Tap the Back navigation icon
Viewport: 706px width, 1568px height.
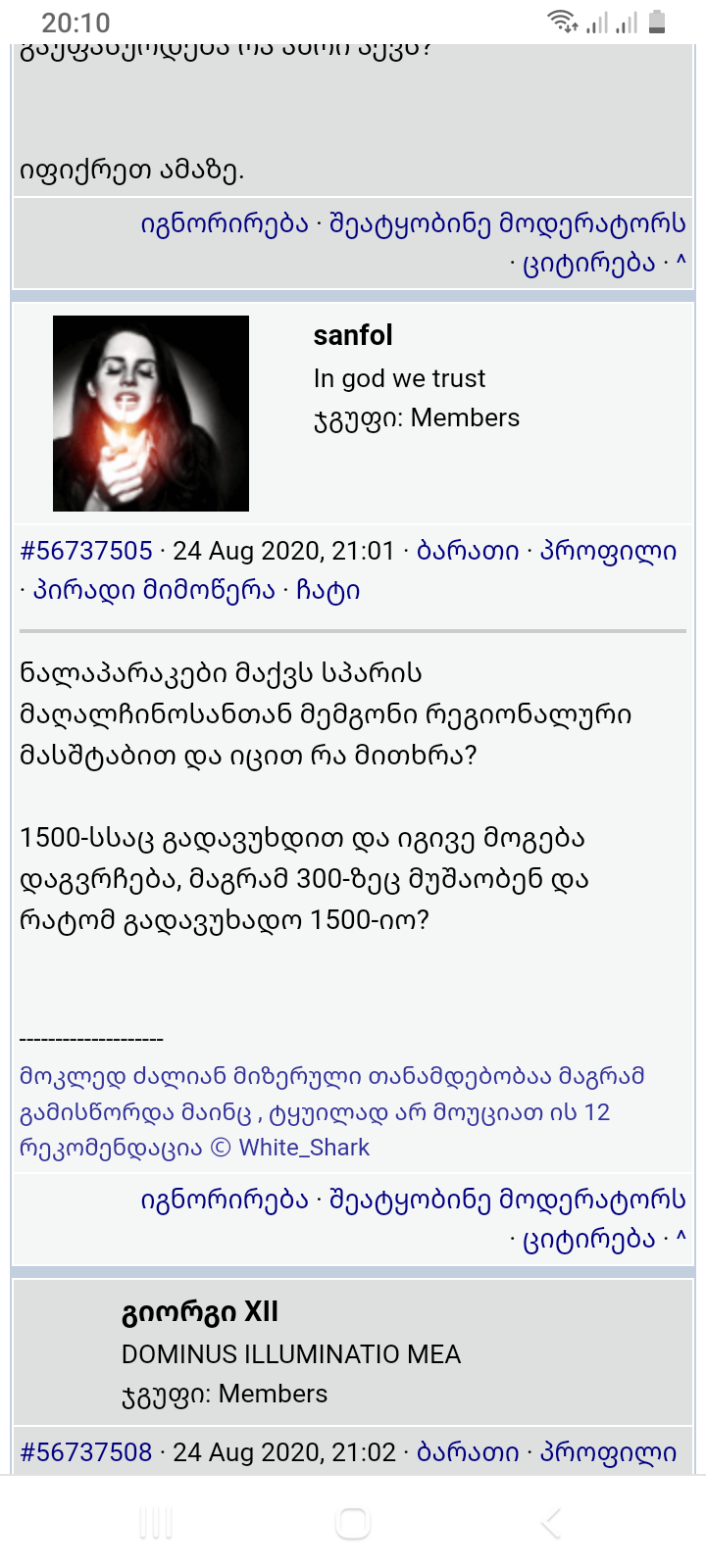click(x=549, y=1523)
